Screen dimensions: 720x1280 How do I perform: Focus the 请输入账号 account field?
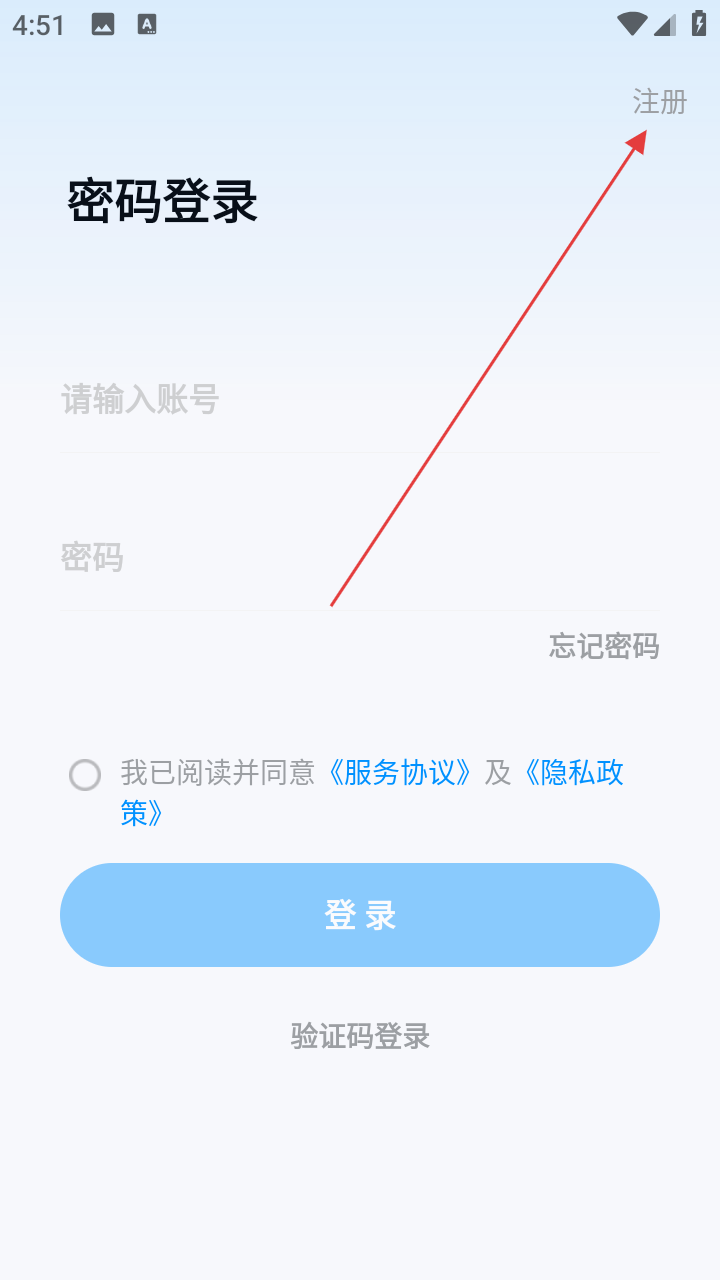tap(360, 400)
